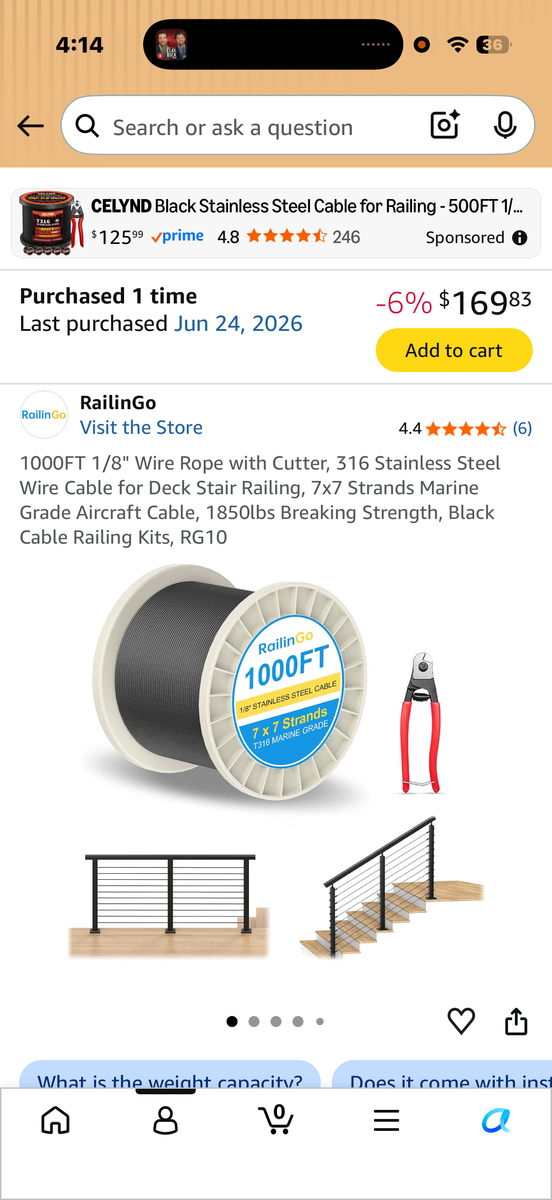Open the shopping cart tab
The width and height of the screenshot is (552, 1200).
coord(276,1119)
